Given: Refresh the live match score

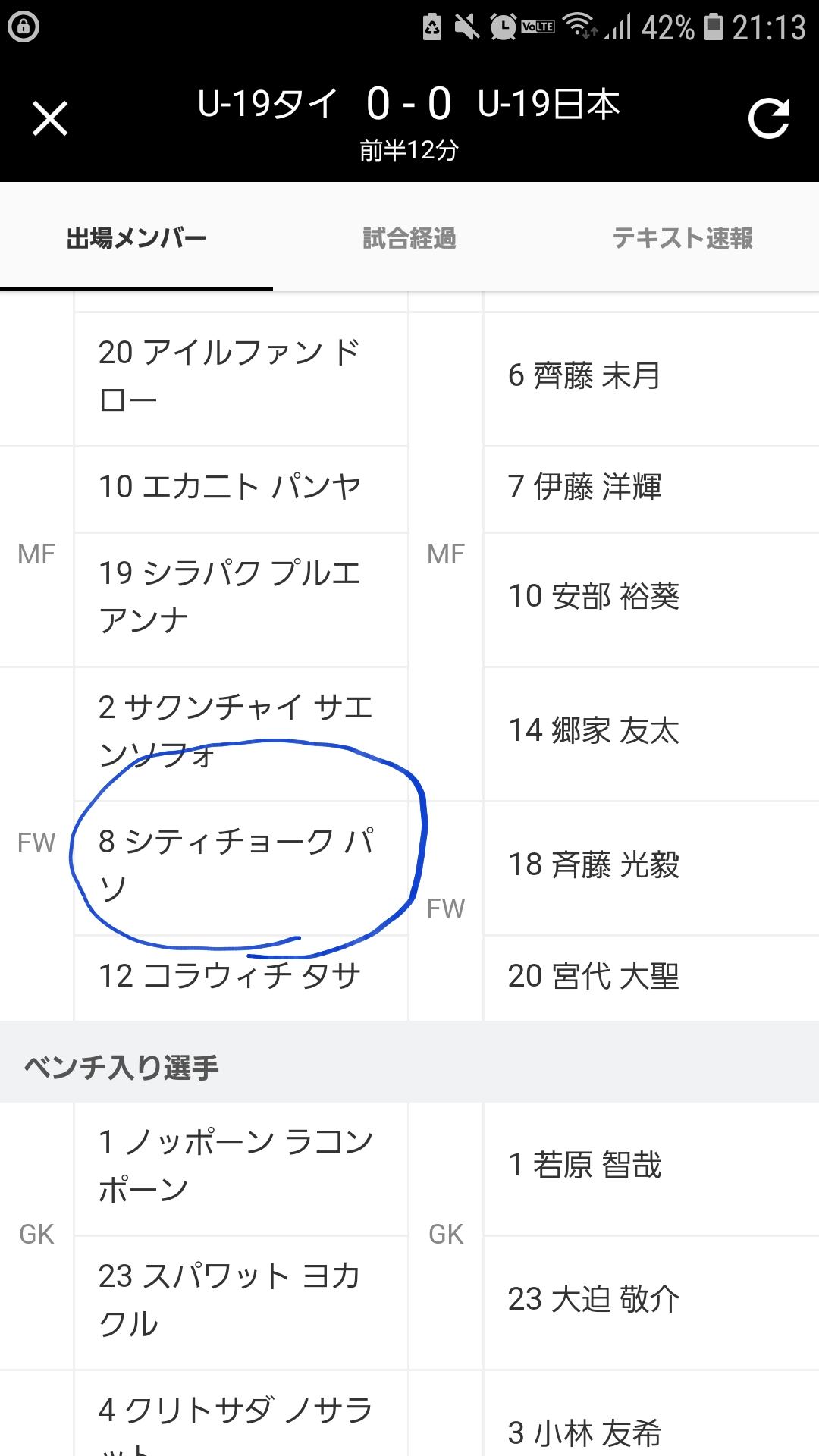Looking at the screenshot, I should (x=769, y=118).
